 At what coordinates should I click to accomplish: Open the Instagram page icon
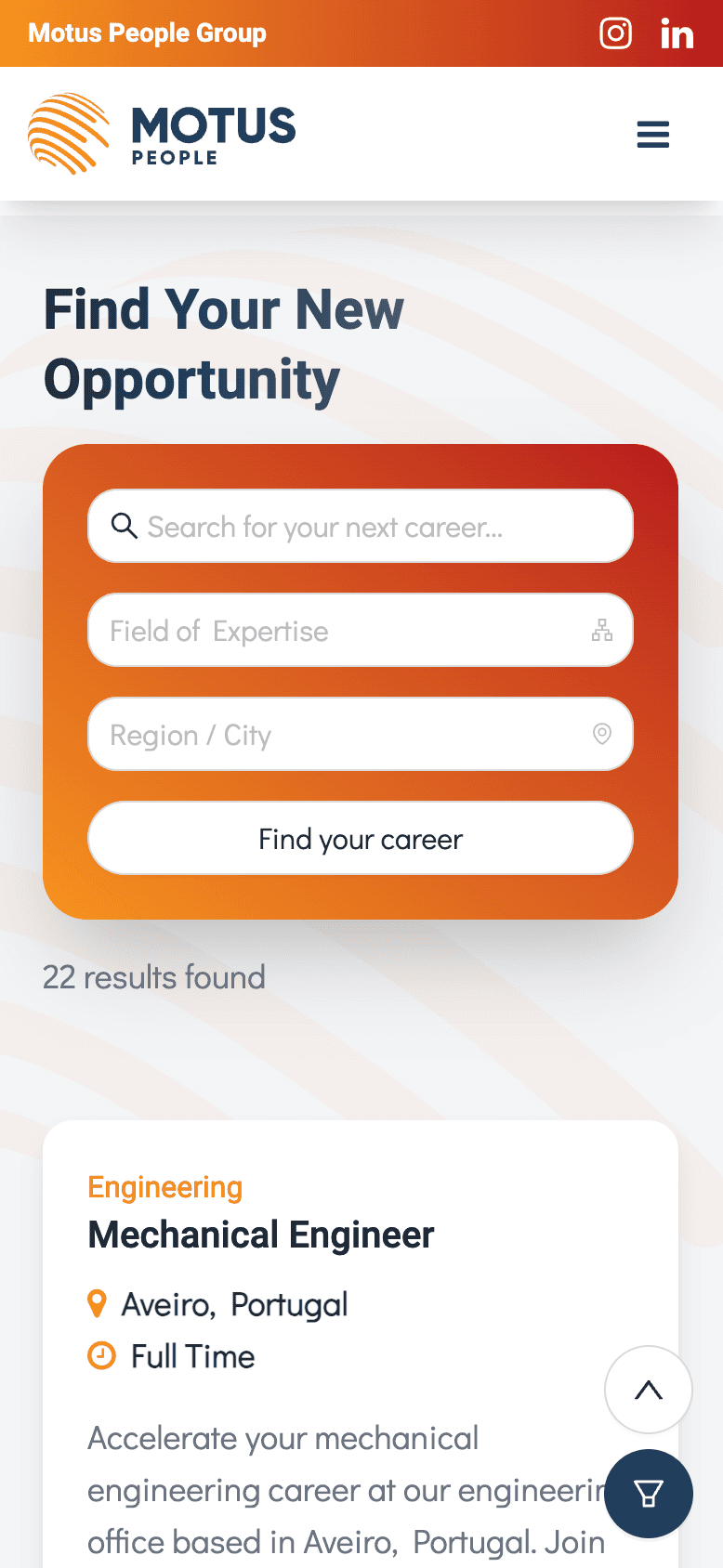615,33
